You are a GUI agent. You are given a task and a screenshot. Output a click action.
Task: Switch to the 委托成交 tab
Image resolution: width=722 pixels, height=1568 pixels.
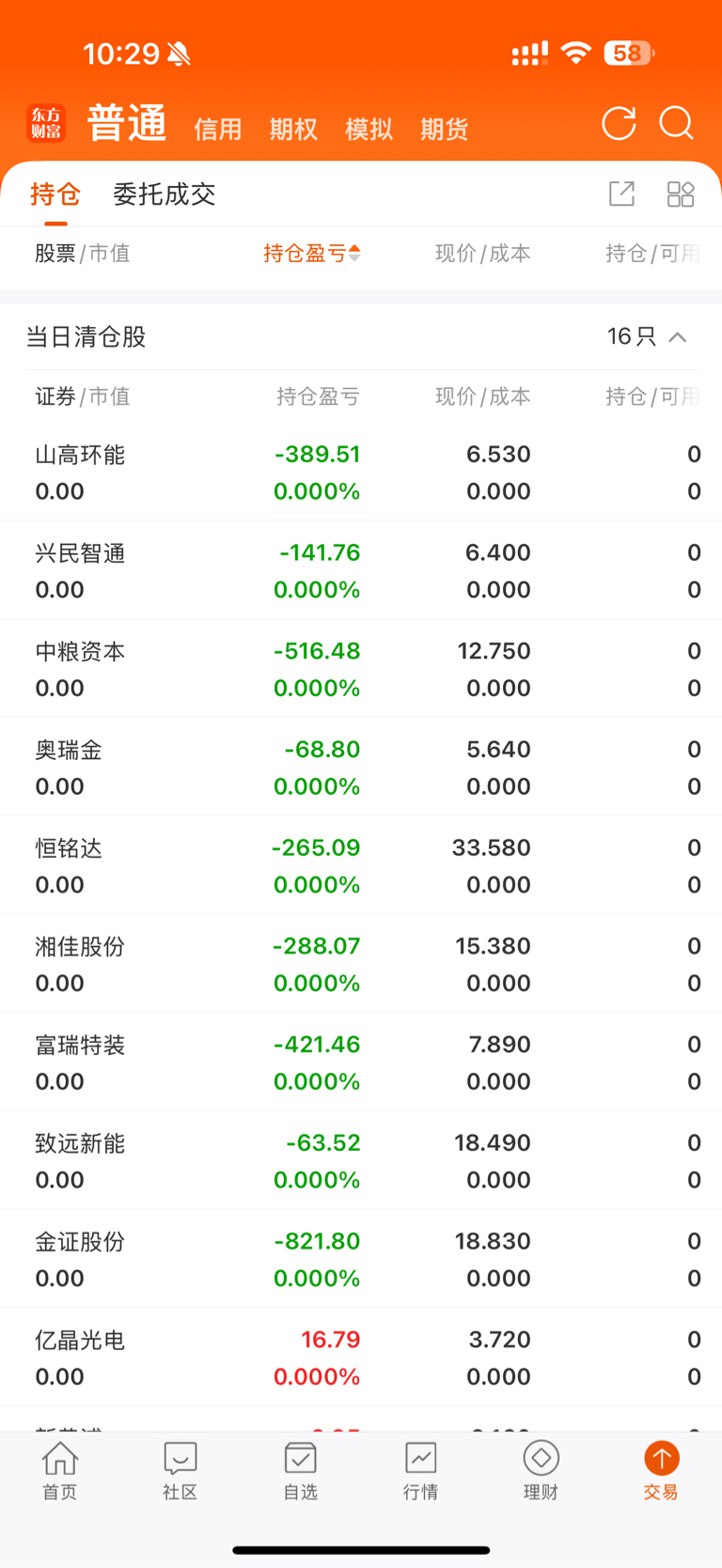click(165, 194)
